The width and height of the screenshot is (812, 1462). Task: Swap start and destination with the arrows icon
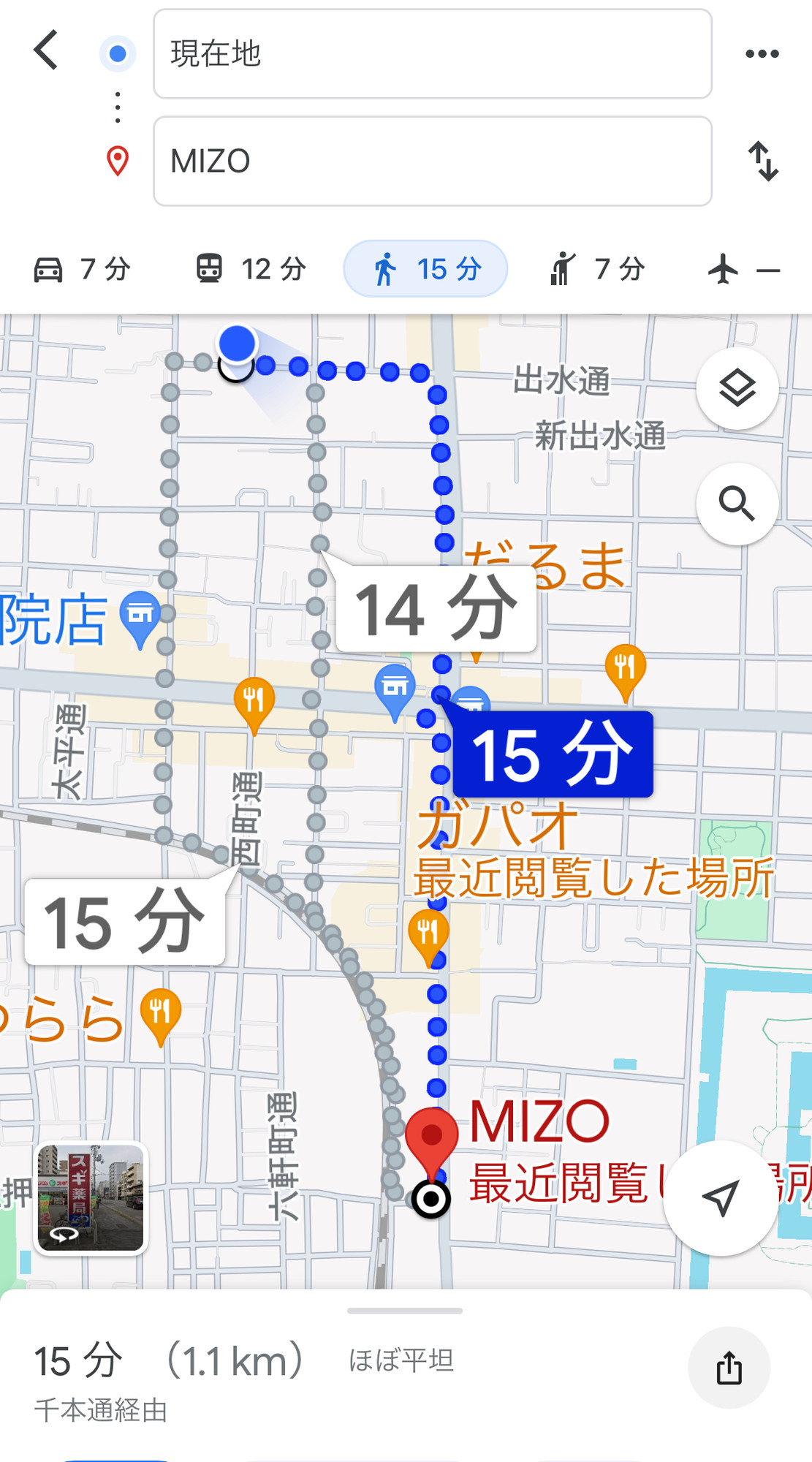(762, 161)
